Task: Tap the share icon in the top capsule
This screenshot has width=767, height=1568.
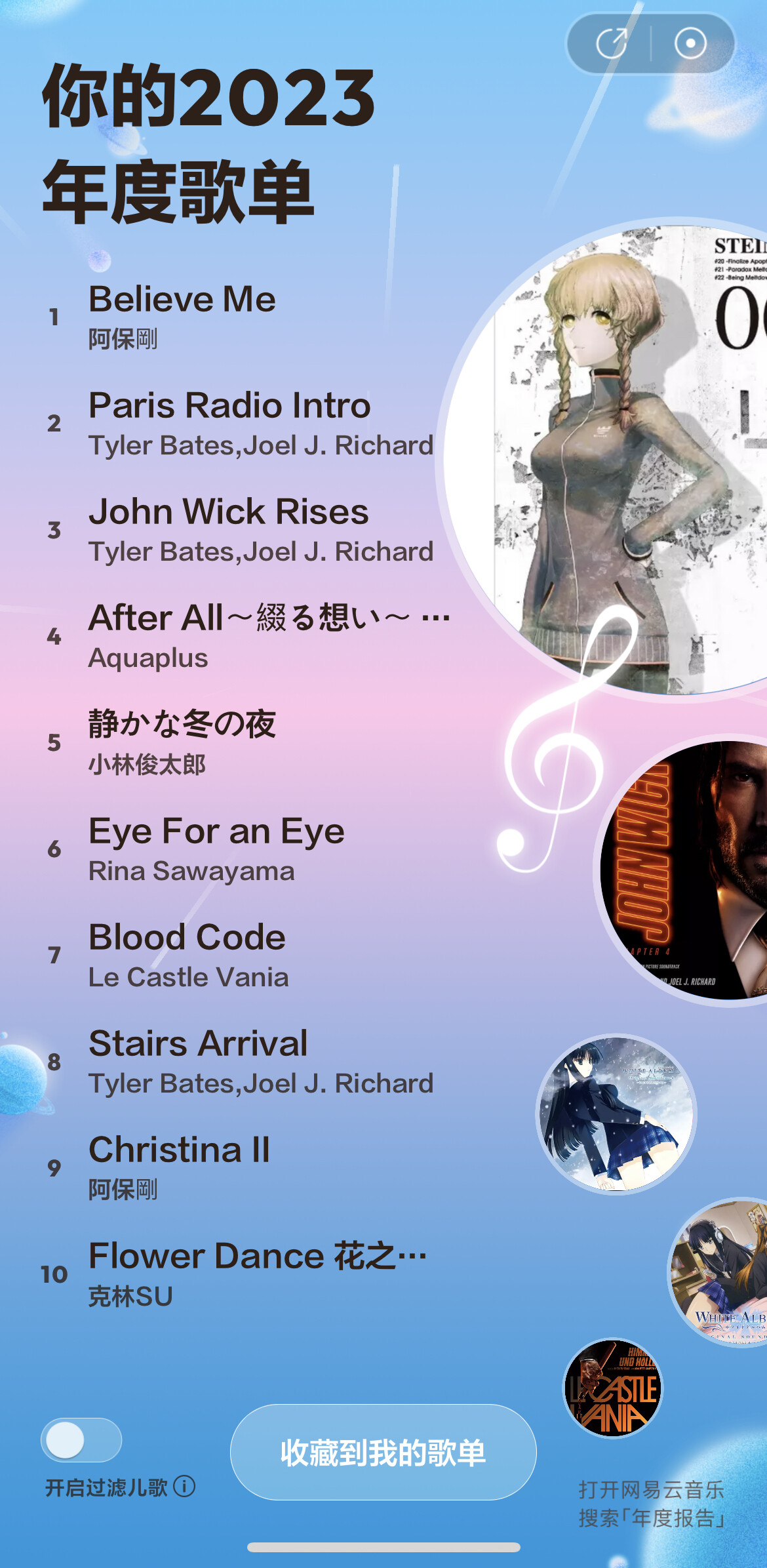Action: 611,44
